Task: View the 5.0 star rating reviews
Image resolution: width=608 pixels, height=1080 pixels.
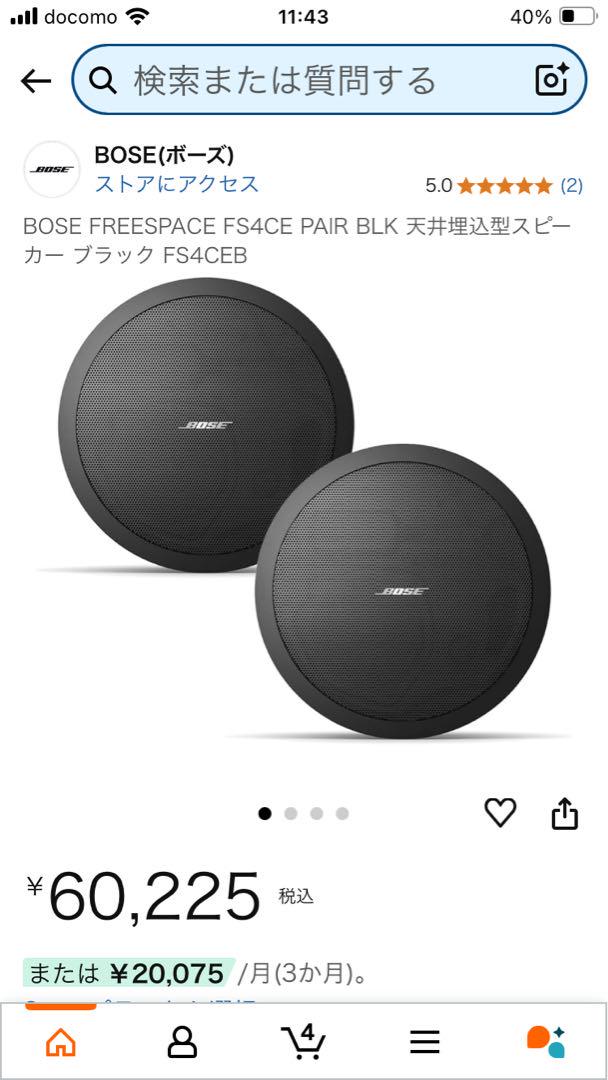Action: [x=503, y=185]
